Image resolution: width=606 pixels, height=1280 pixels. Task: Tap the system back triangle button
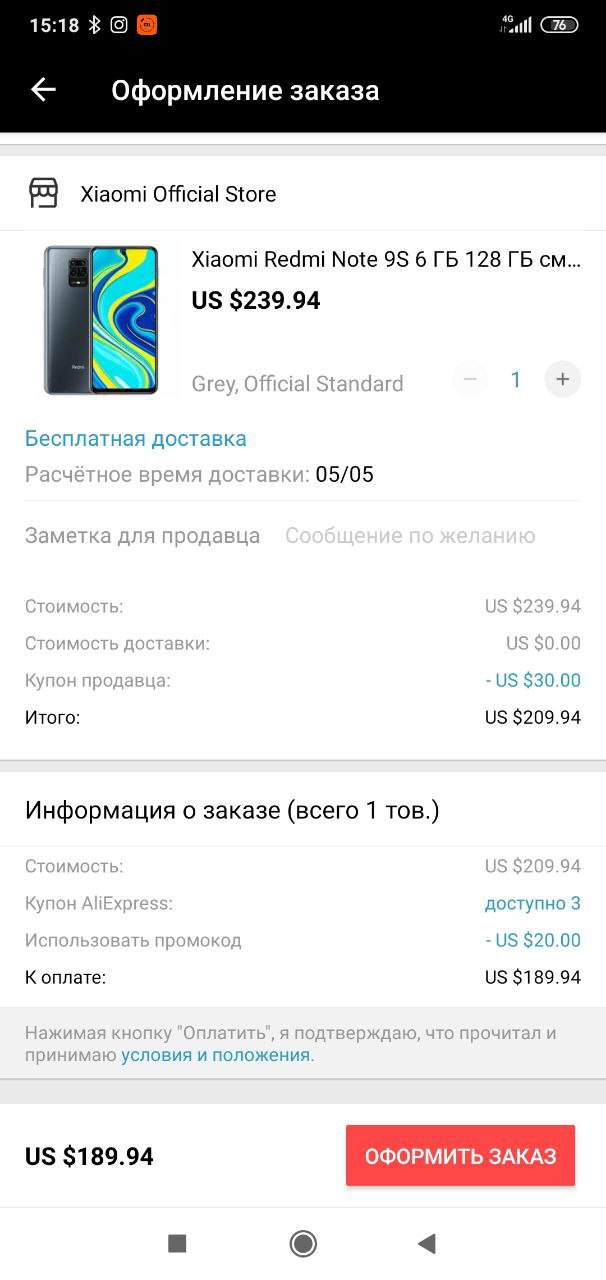[427, 1243]
